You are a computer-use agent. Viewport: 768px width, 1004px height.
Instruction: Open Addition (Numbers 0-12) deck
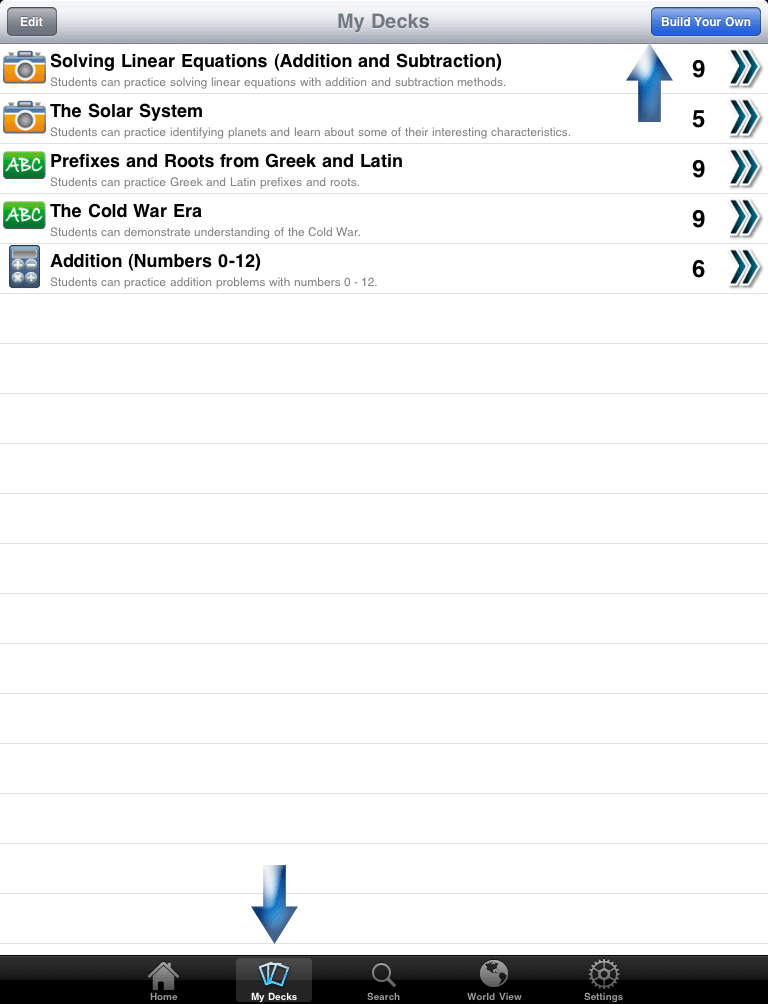tap(155, 268)
